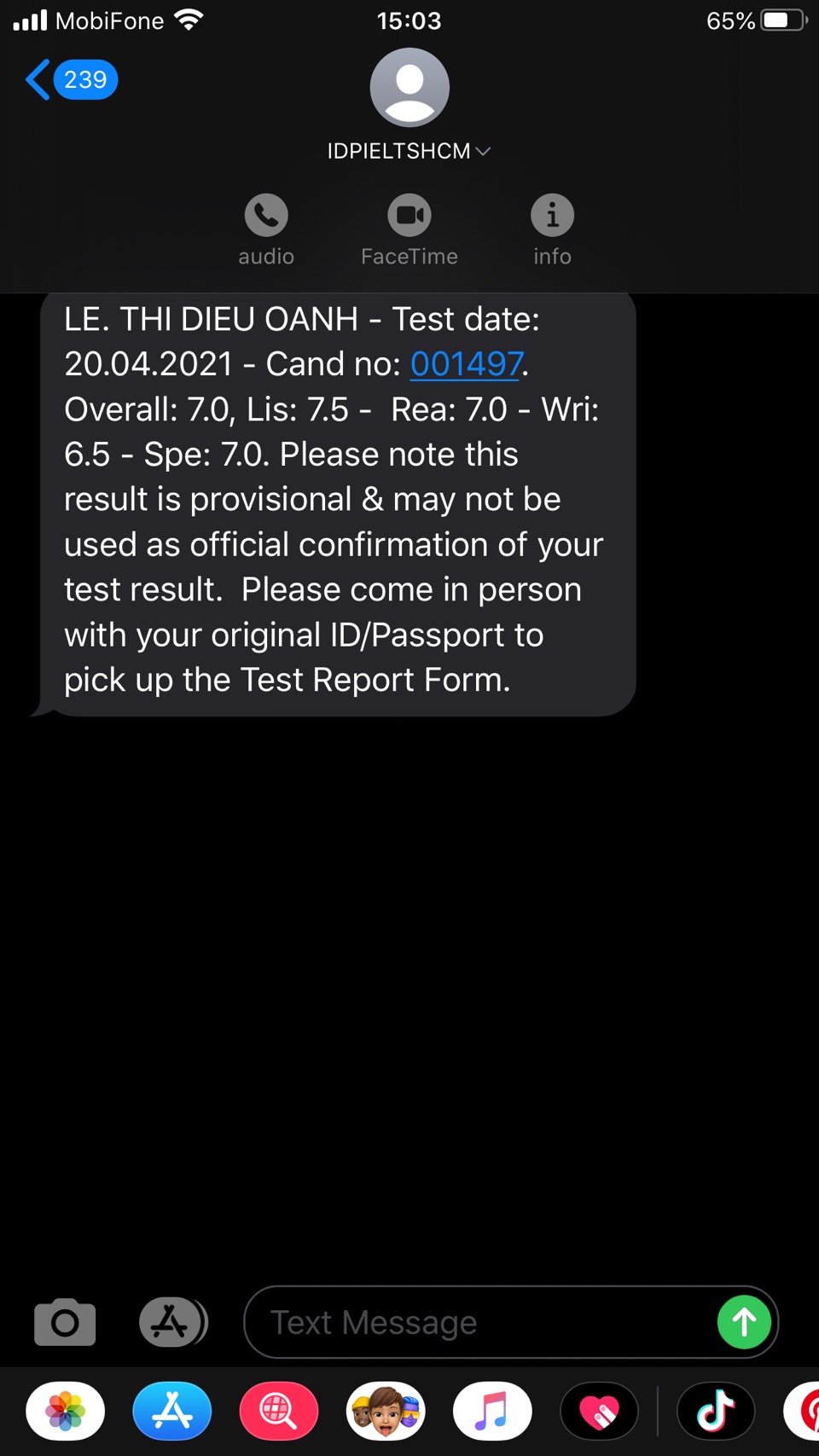Send the message with green arrow
The width and height of the screenshot is (819, 1456).
coord(744,1322)
